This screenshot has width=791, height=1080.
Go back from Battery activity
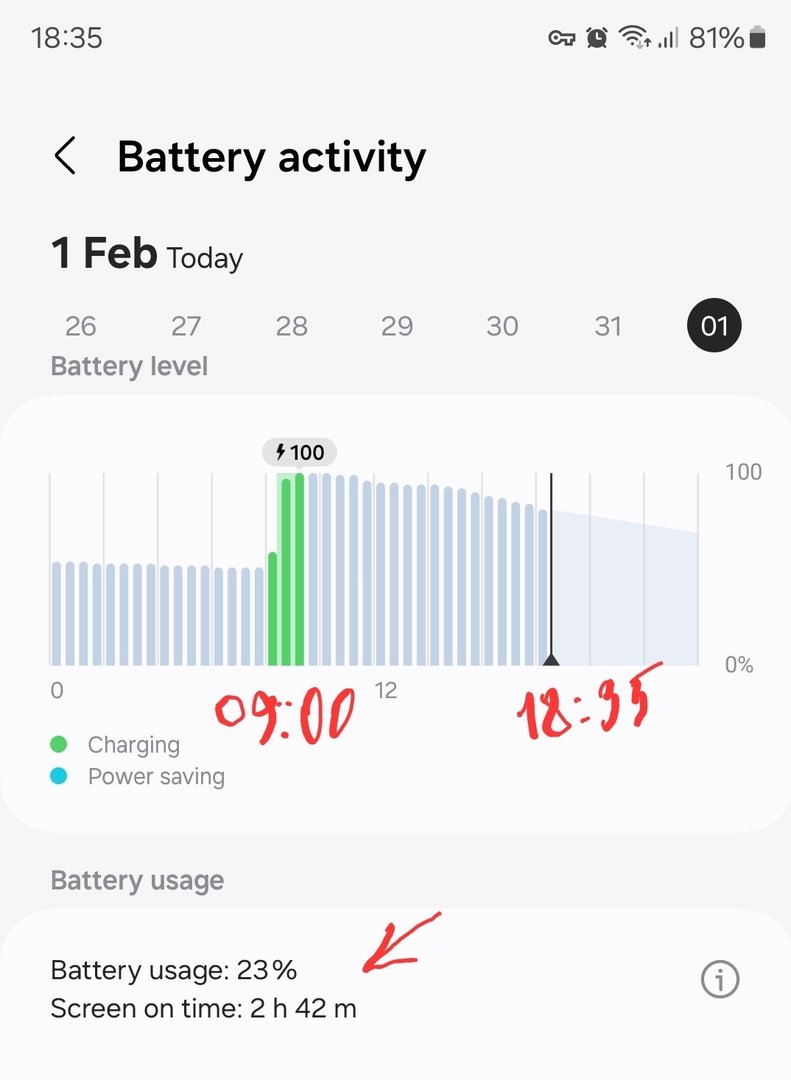(x=66, y=157)
